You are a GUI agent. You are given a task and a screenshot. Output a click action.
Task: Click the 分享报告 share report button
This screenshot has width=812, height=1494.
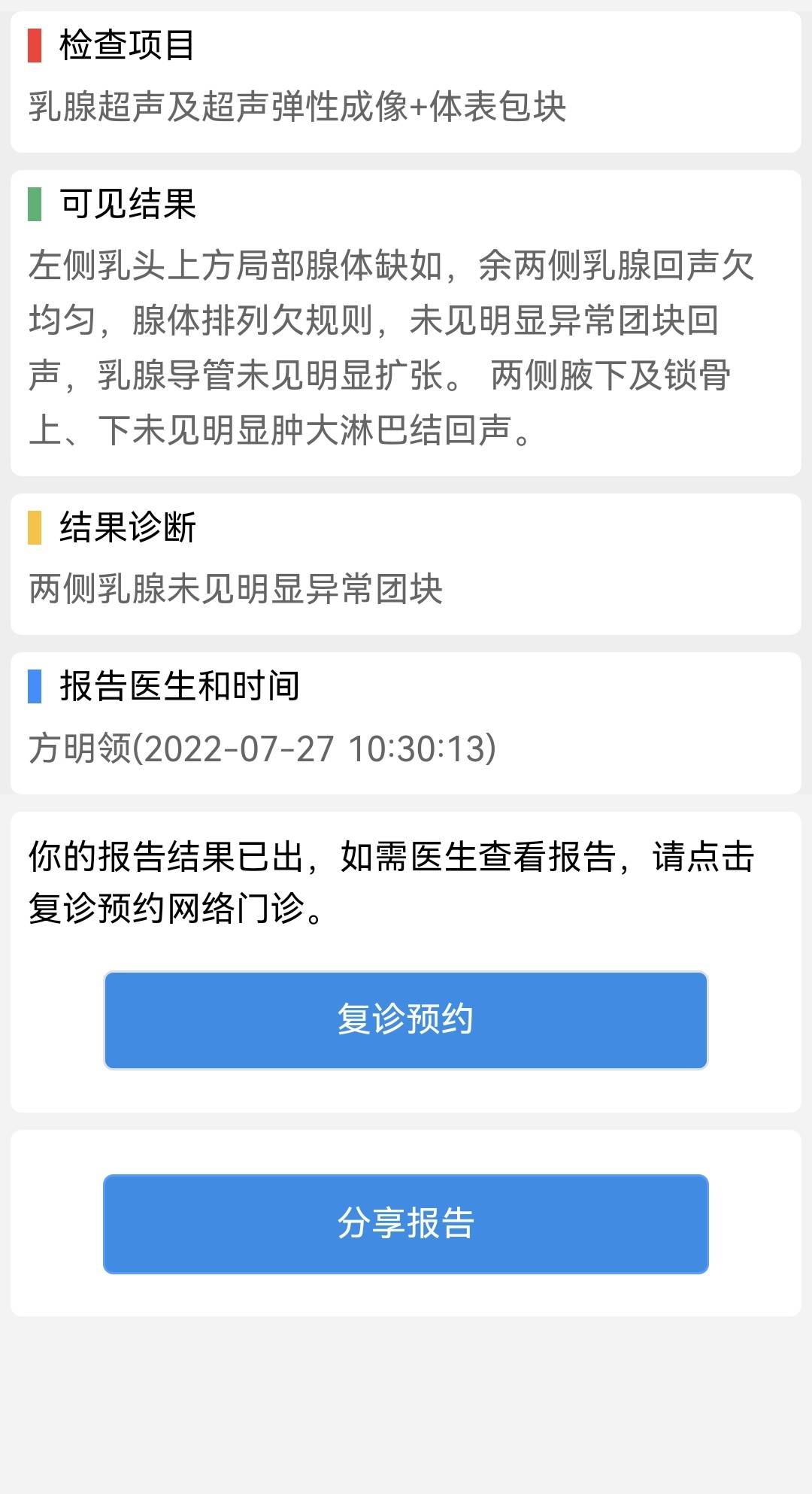tap(406, 1224)
